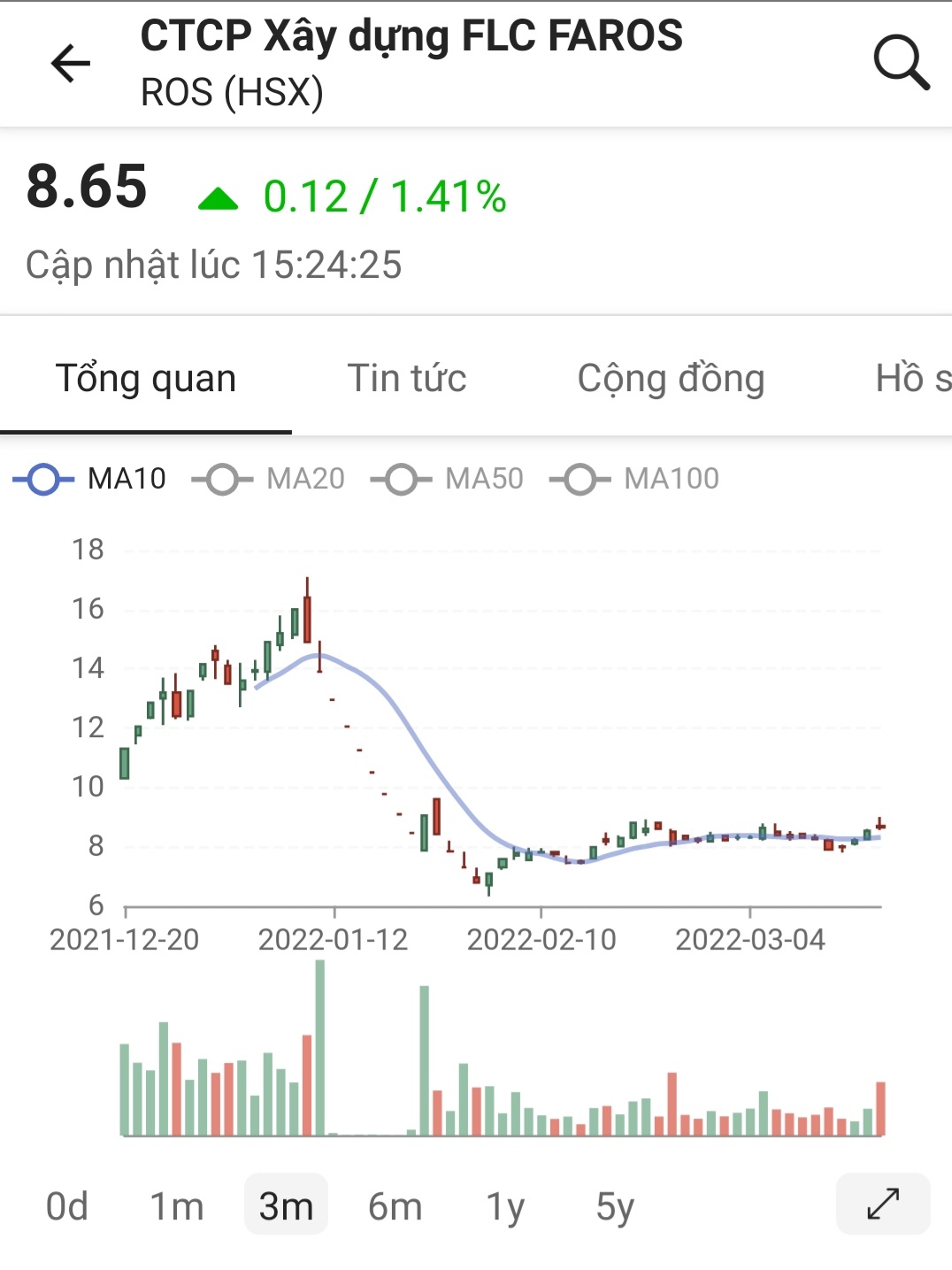Show the MA50 moving average line

click(x=448, y=480)
